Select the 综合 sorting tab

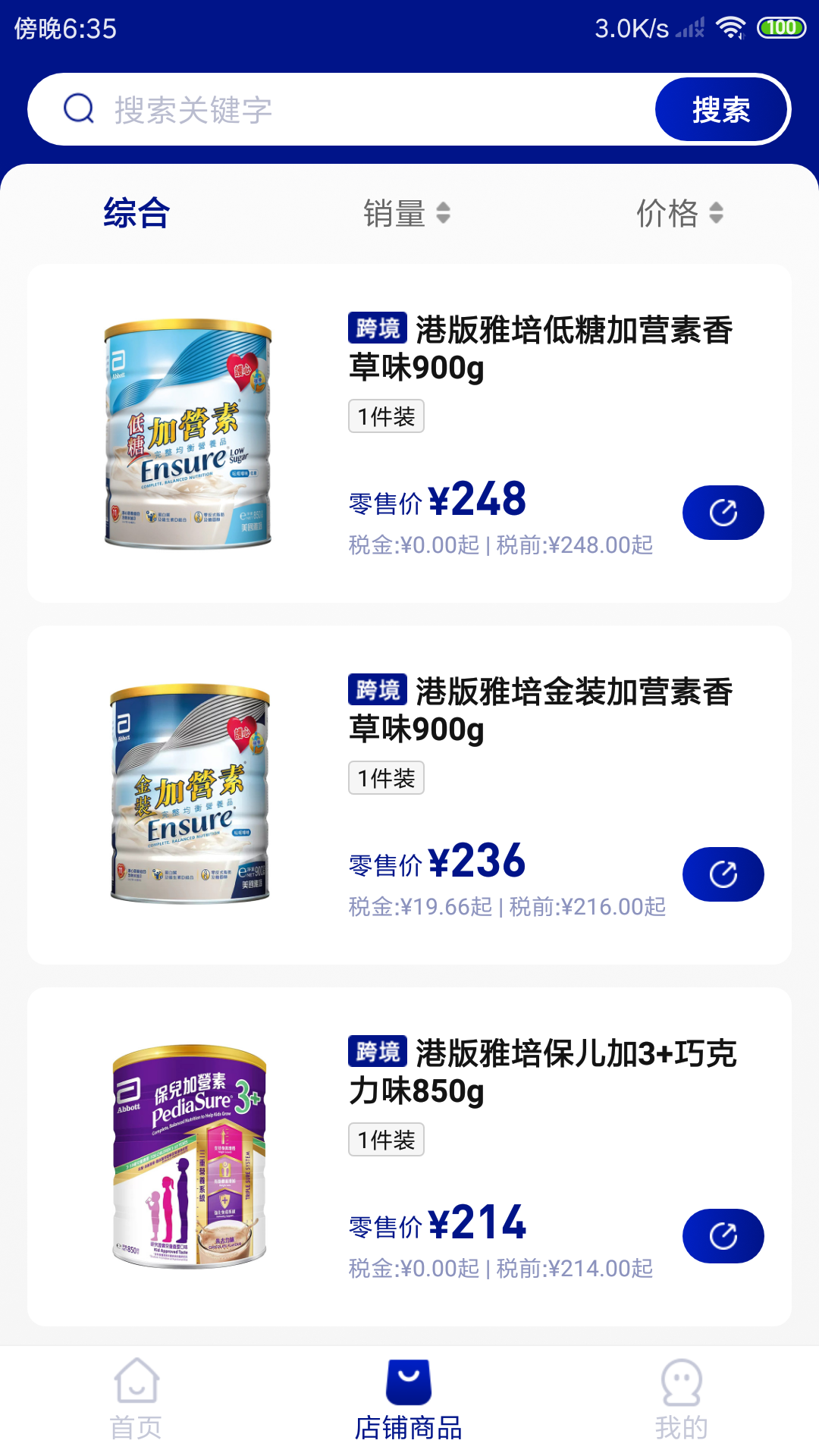(x=136, y=213)
